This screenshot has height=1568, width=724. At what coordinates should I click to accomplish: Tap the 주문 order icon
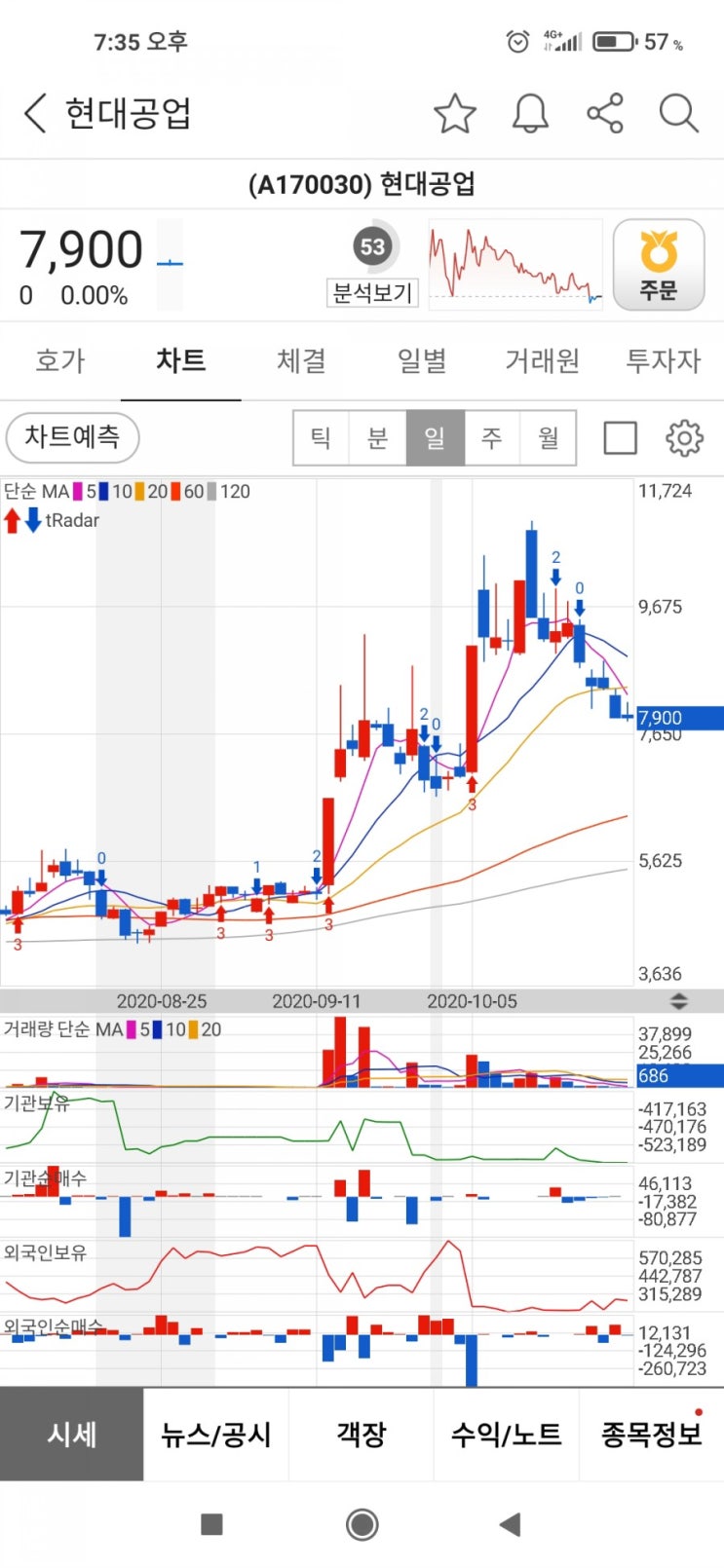pos(659,263)
